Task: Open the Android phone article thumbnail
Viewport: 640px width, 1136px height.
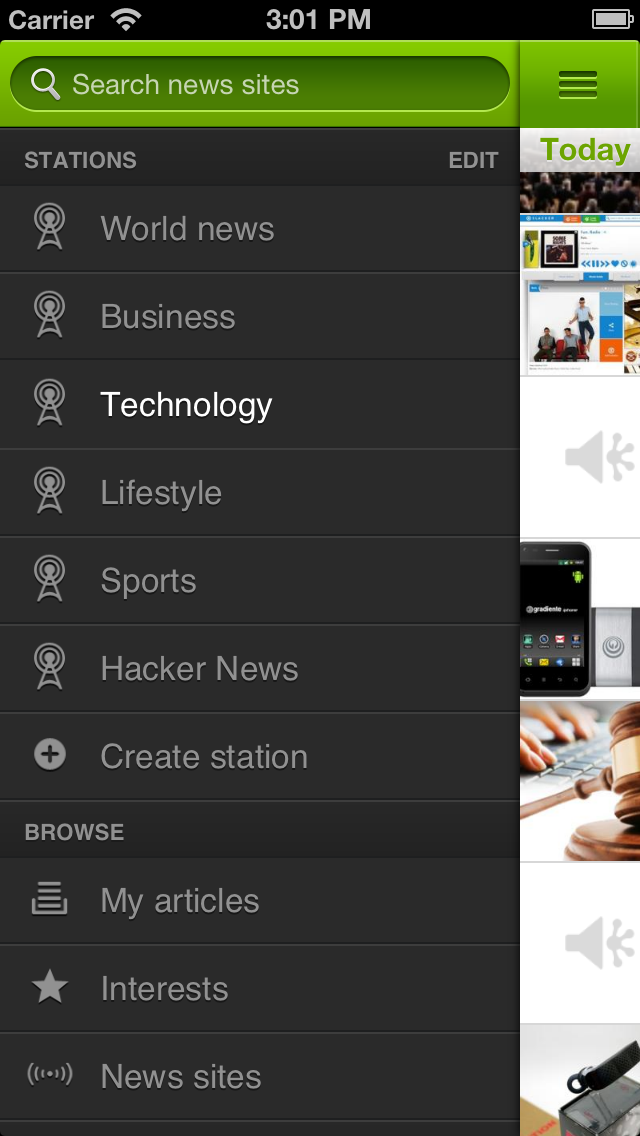Action: (580, 618)
